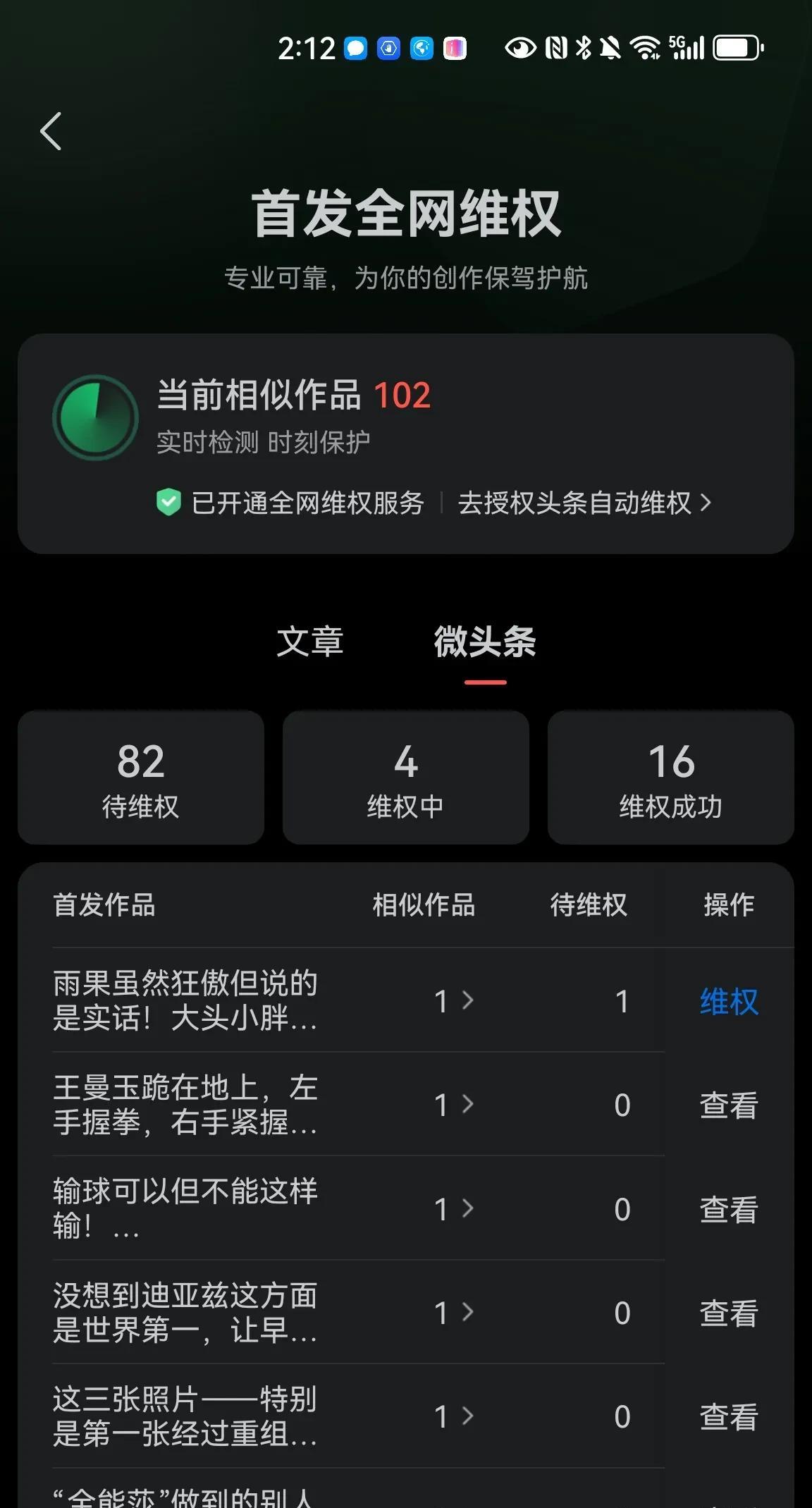Expand similar works for 王曼玉跪在地上 row

pyautogui.click(x=454, y=1105)
